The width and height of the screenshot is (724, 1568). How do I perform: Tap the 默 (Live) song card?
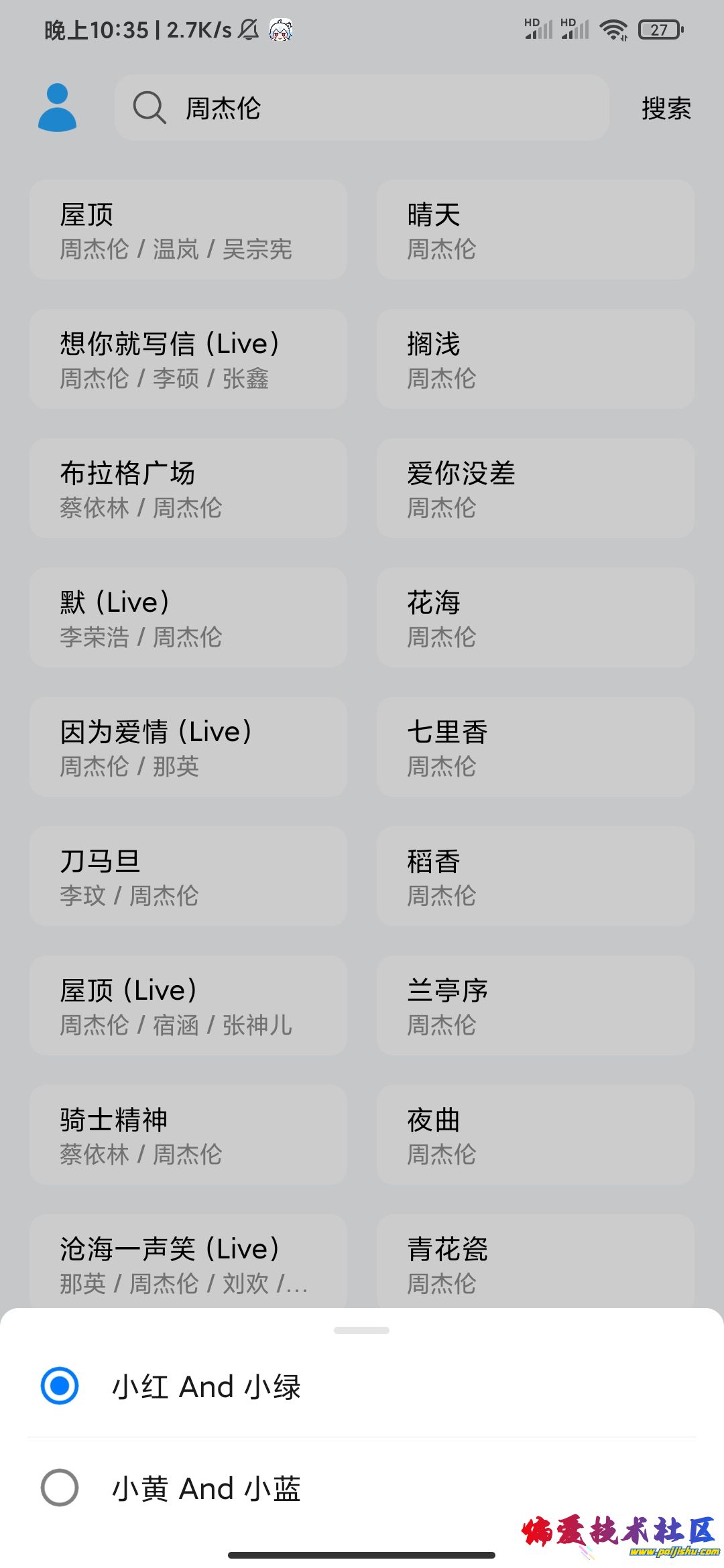[188, 618]
